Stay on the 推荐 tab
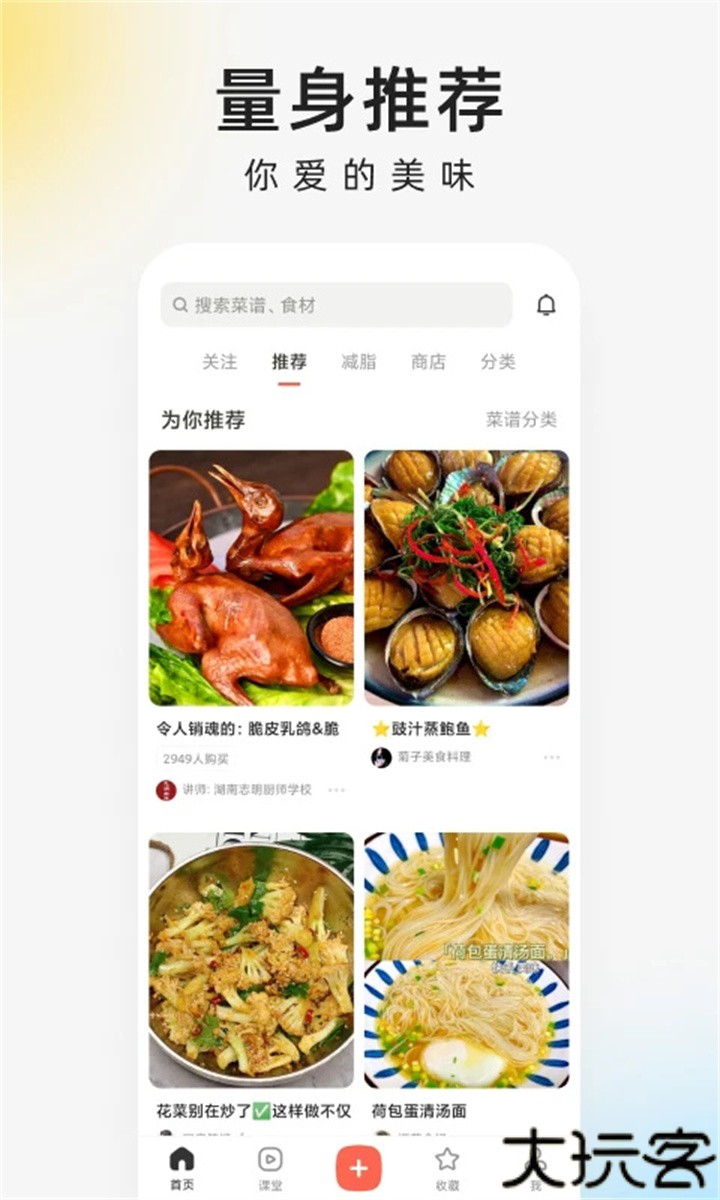Viewport: 720px width, 1200px height. click(288, 362)
